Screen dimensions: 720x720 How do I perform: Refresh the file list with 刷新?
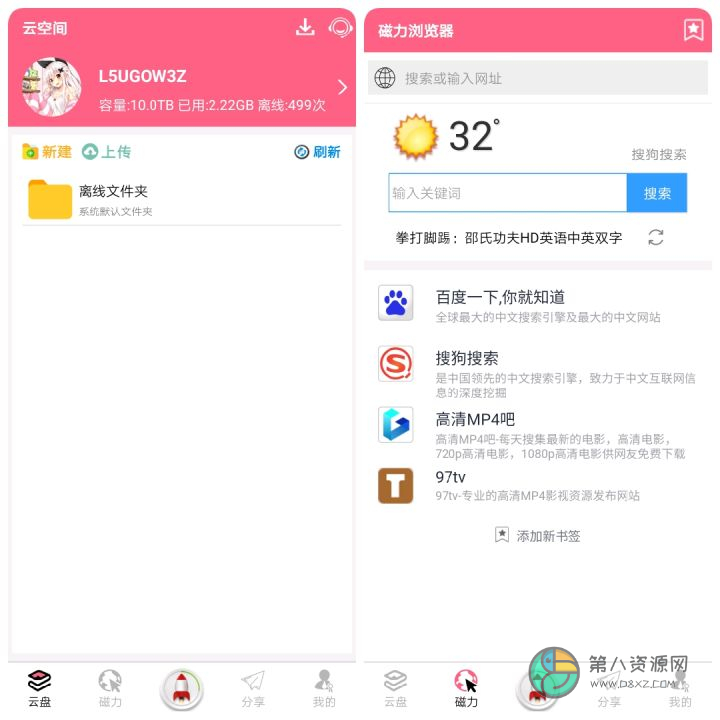pos(317,152)
